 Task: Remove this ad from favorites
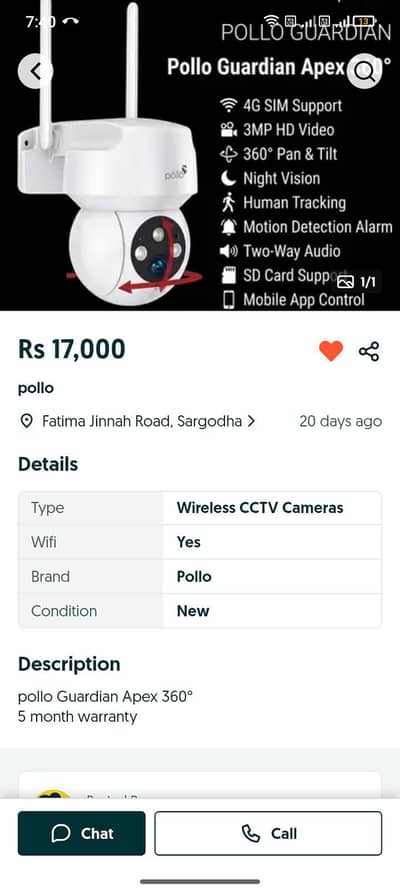pyautogui.click(x=331, y=350)
